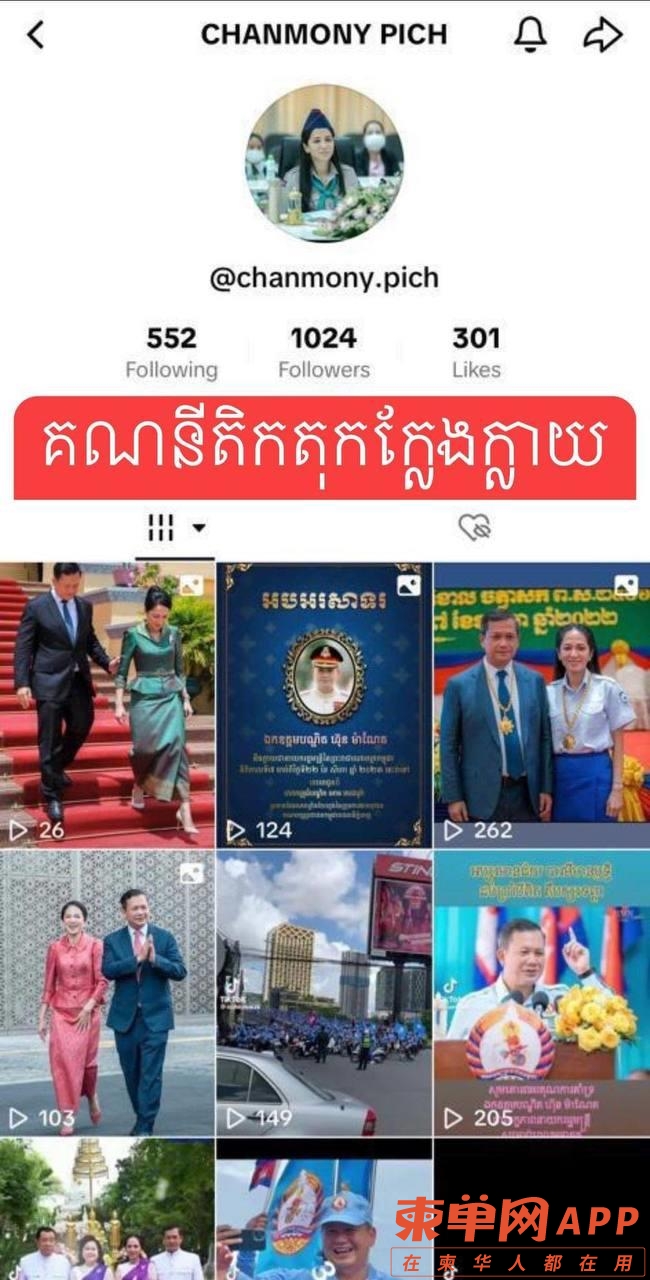650x1280 pixels.
Task: Play the video with 103 views
Action: [x=107, y=992]
